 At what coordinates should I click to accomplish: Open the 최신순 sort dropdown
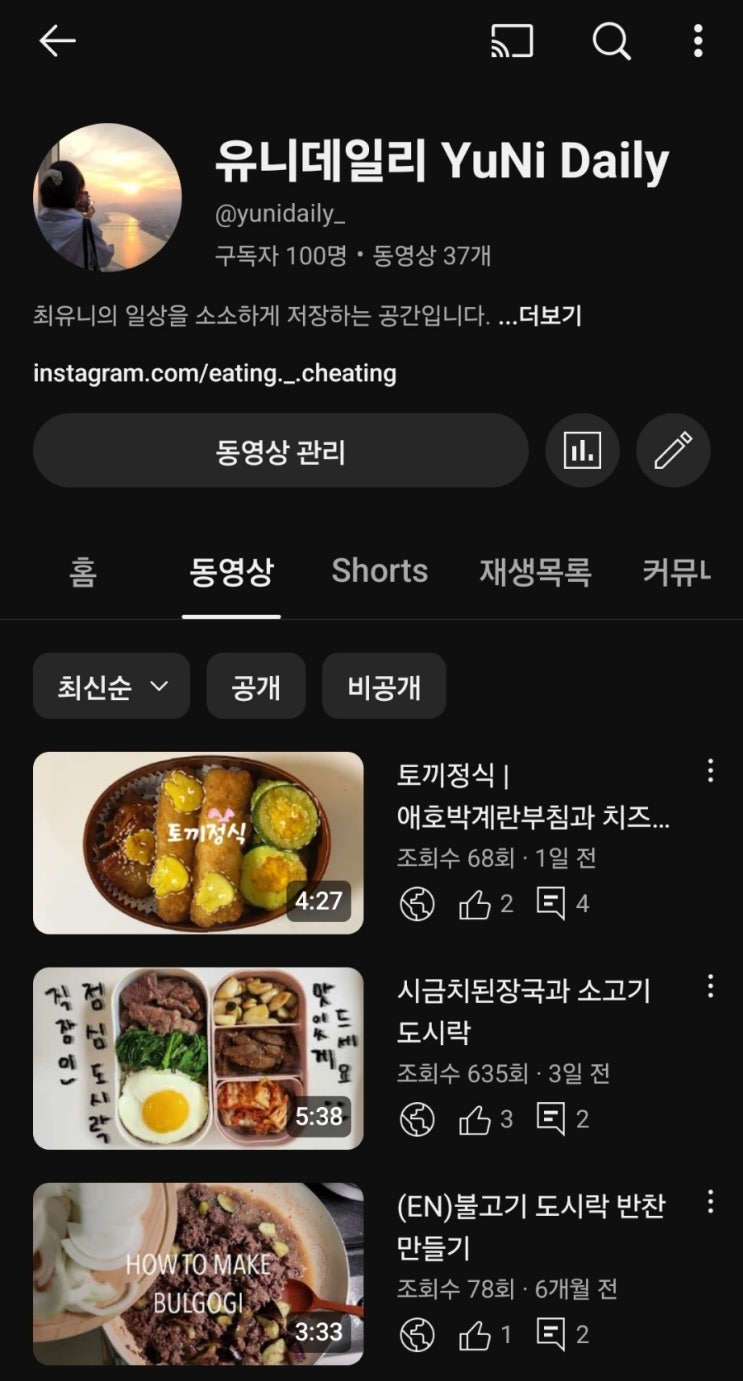(x=111, y=687)
